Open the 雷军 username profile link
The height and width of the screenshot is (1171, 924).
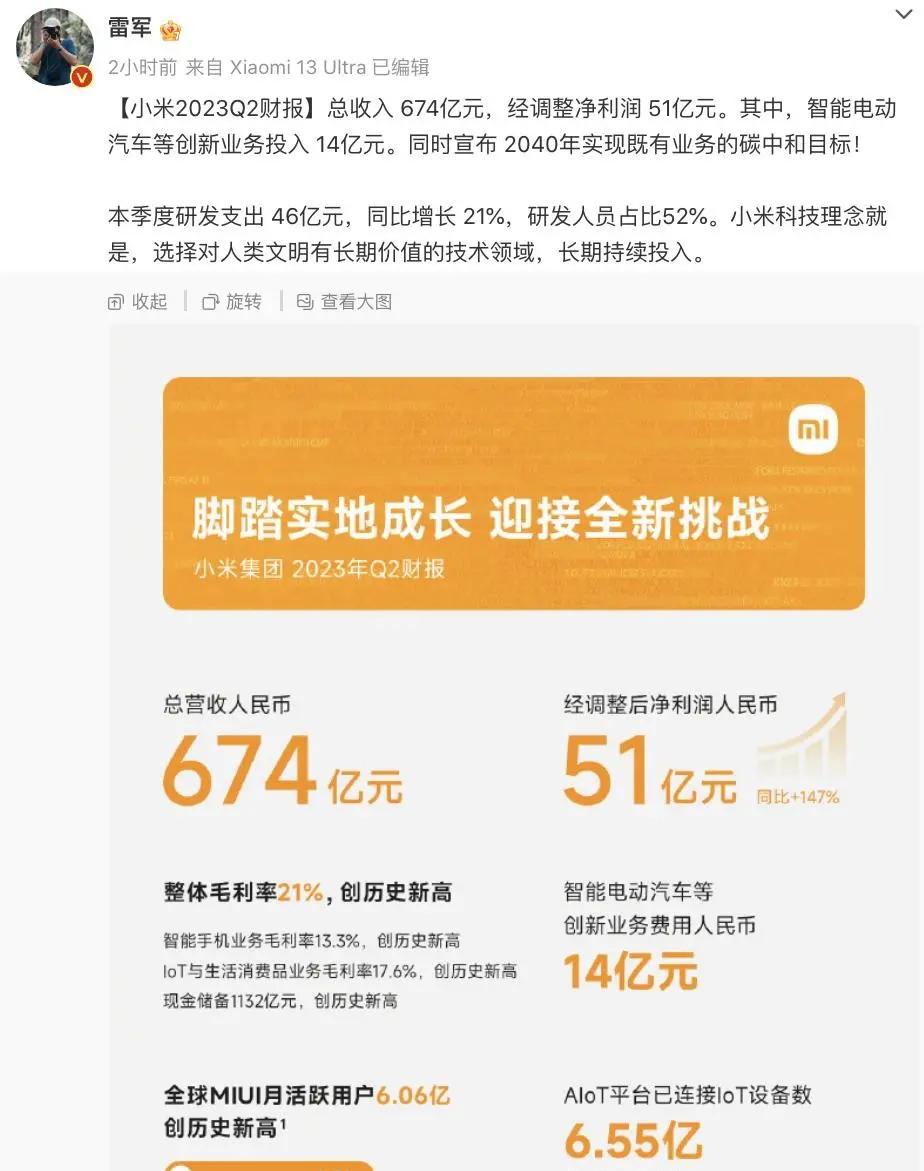pos(129,28)
